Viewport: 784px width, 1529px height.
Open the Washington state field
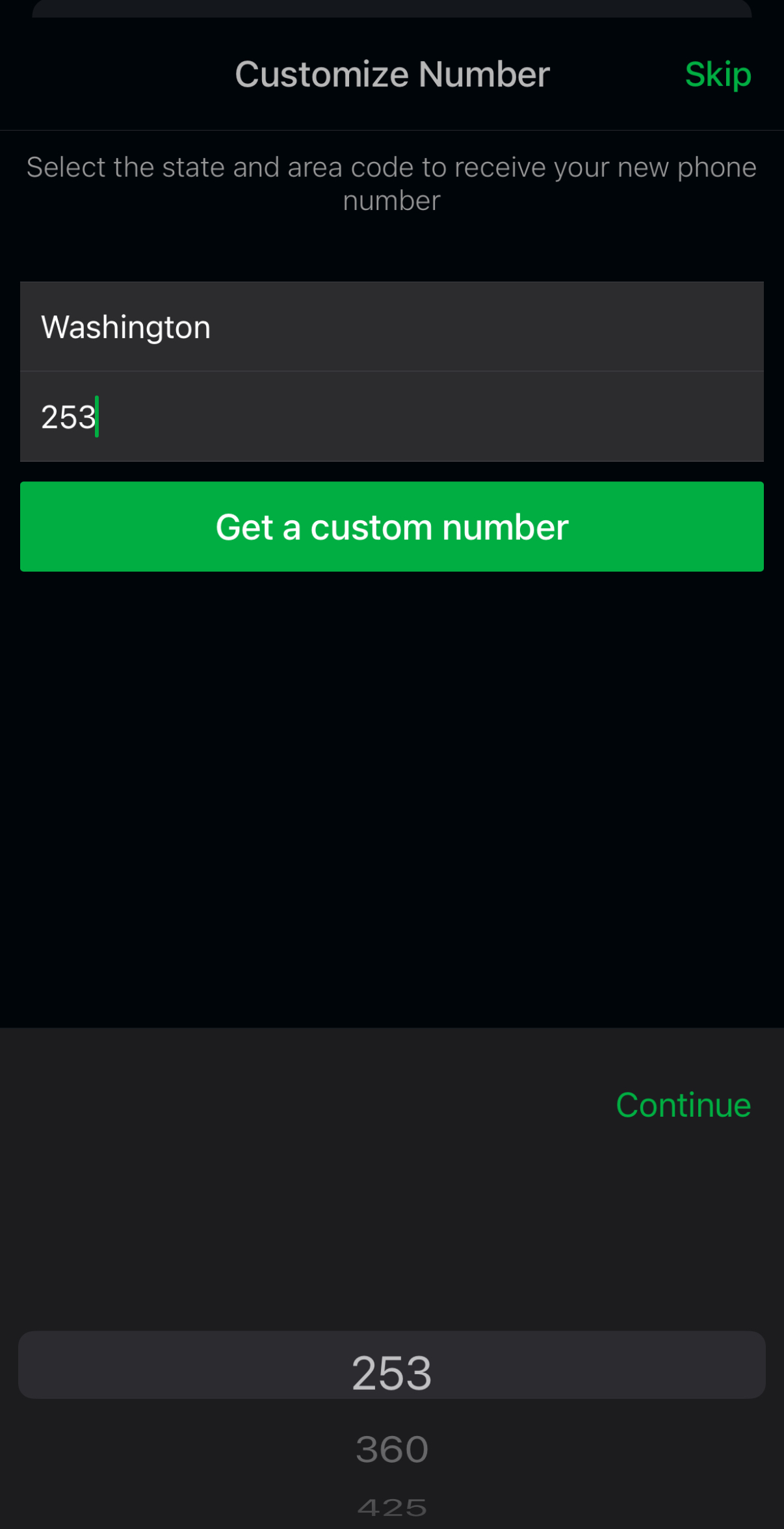pyautogui.click(x=392, y=326)
